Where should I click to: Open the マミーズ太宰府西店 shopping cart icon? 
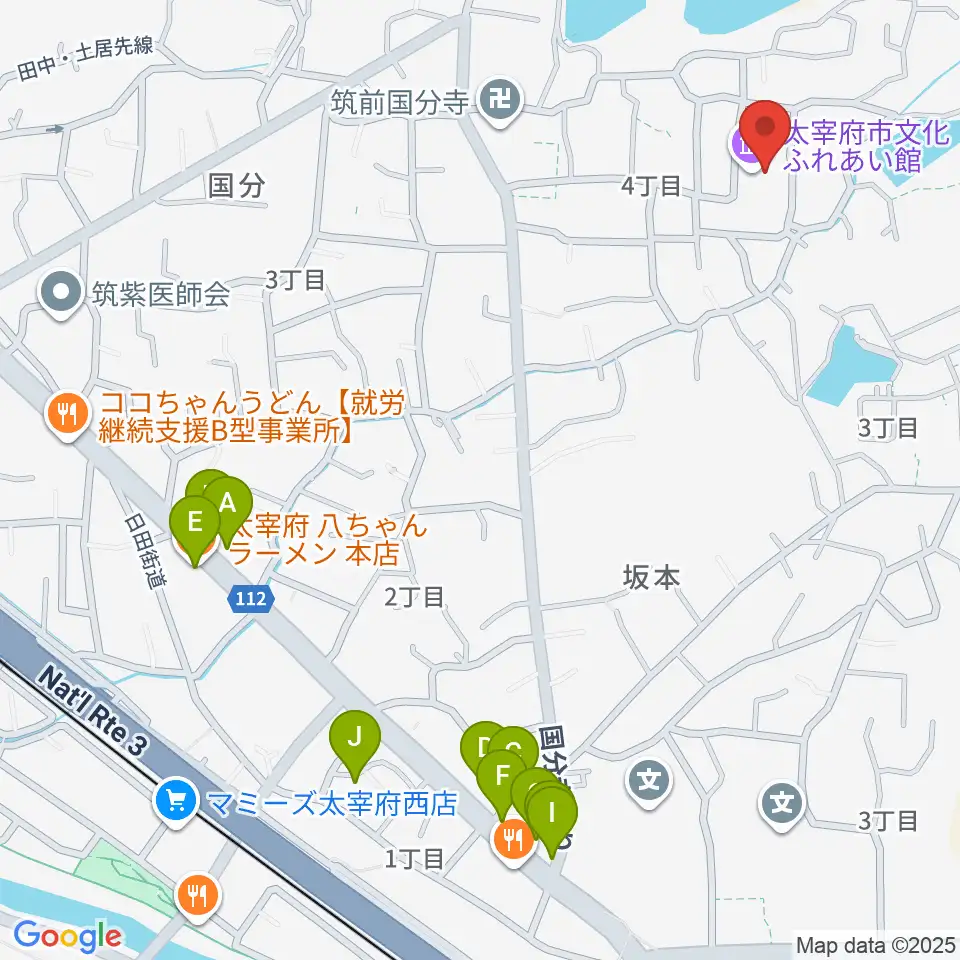click(x=177, y=800)
